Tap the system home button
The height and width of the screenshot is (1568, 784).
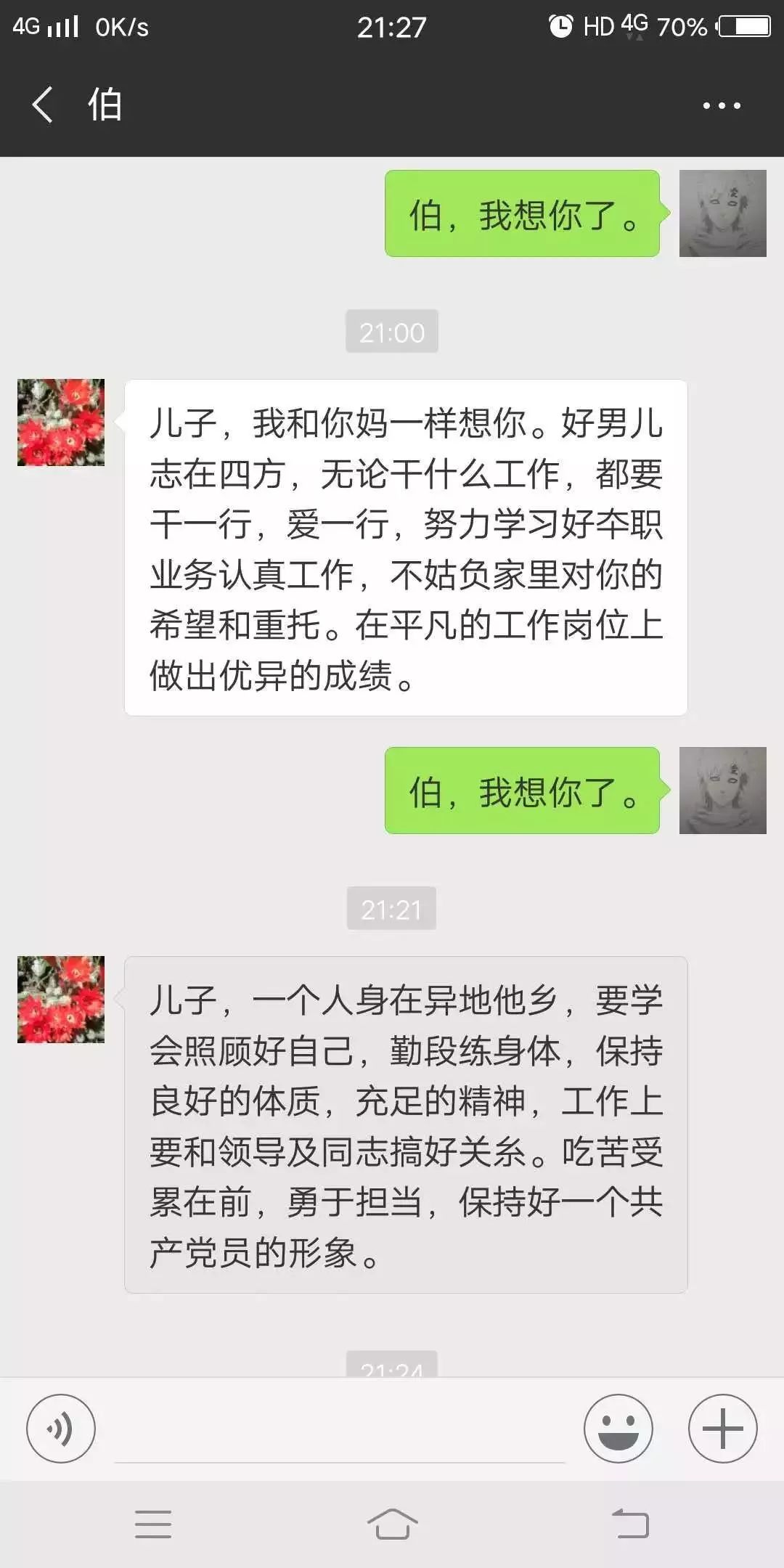pyautogui.click(x=392, y=1523)
